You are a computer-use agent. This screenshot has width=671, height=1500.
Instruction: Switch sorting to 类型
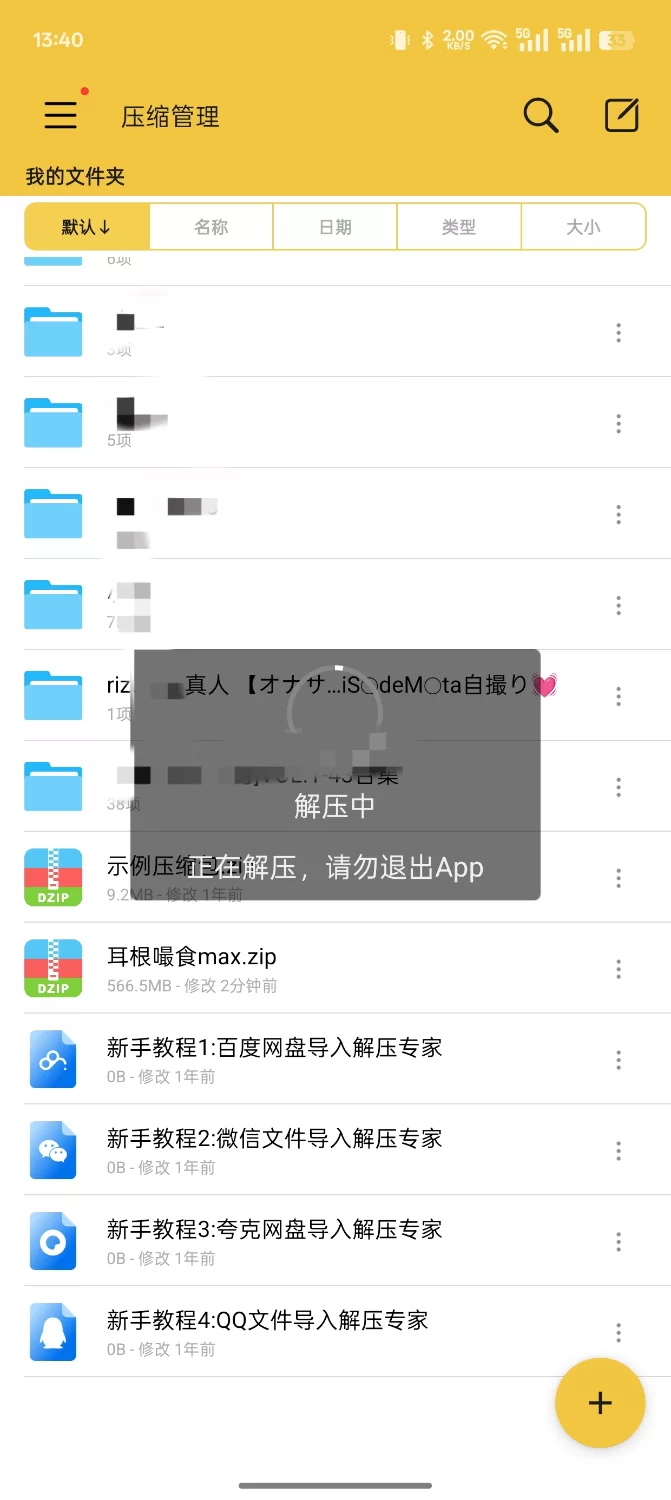(x=459, y=227)
